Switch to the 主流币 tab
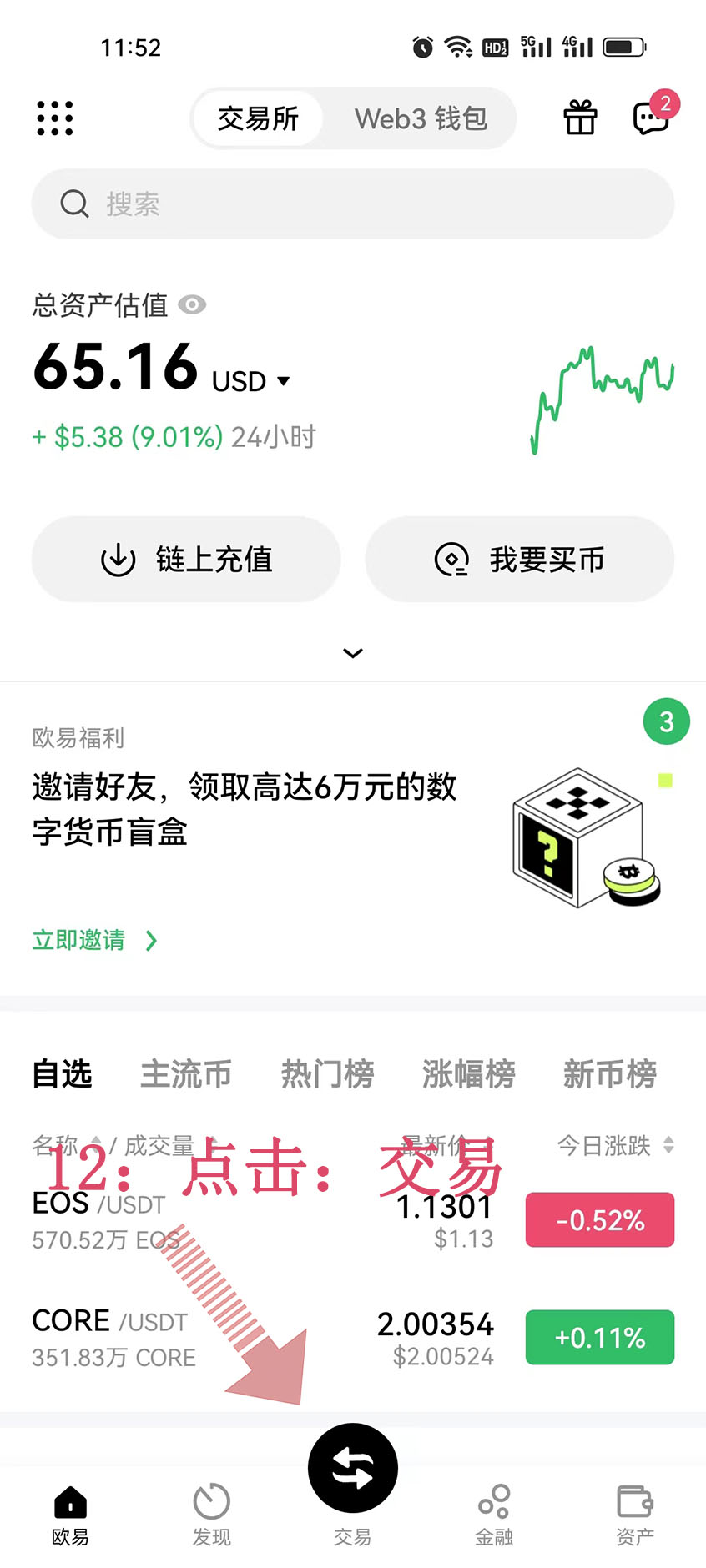 (x=185, y=1074)
